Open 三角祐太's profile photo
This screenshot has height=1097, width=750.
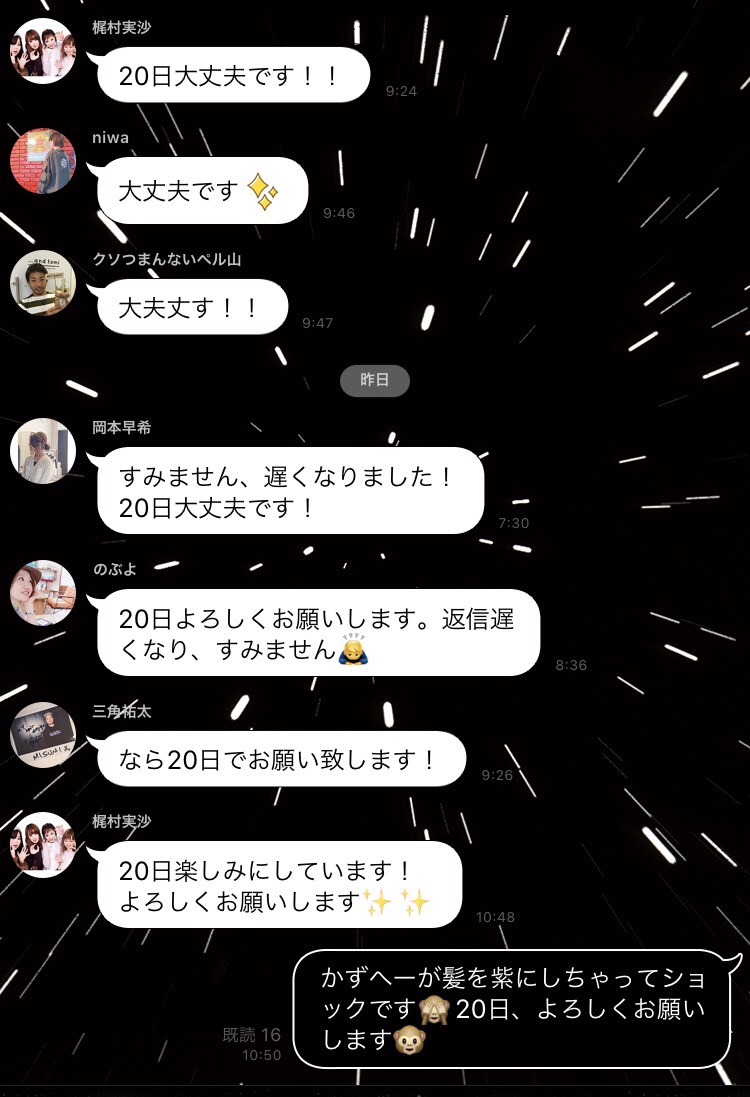tap(43, 735)
